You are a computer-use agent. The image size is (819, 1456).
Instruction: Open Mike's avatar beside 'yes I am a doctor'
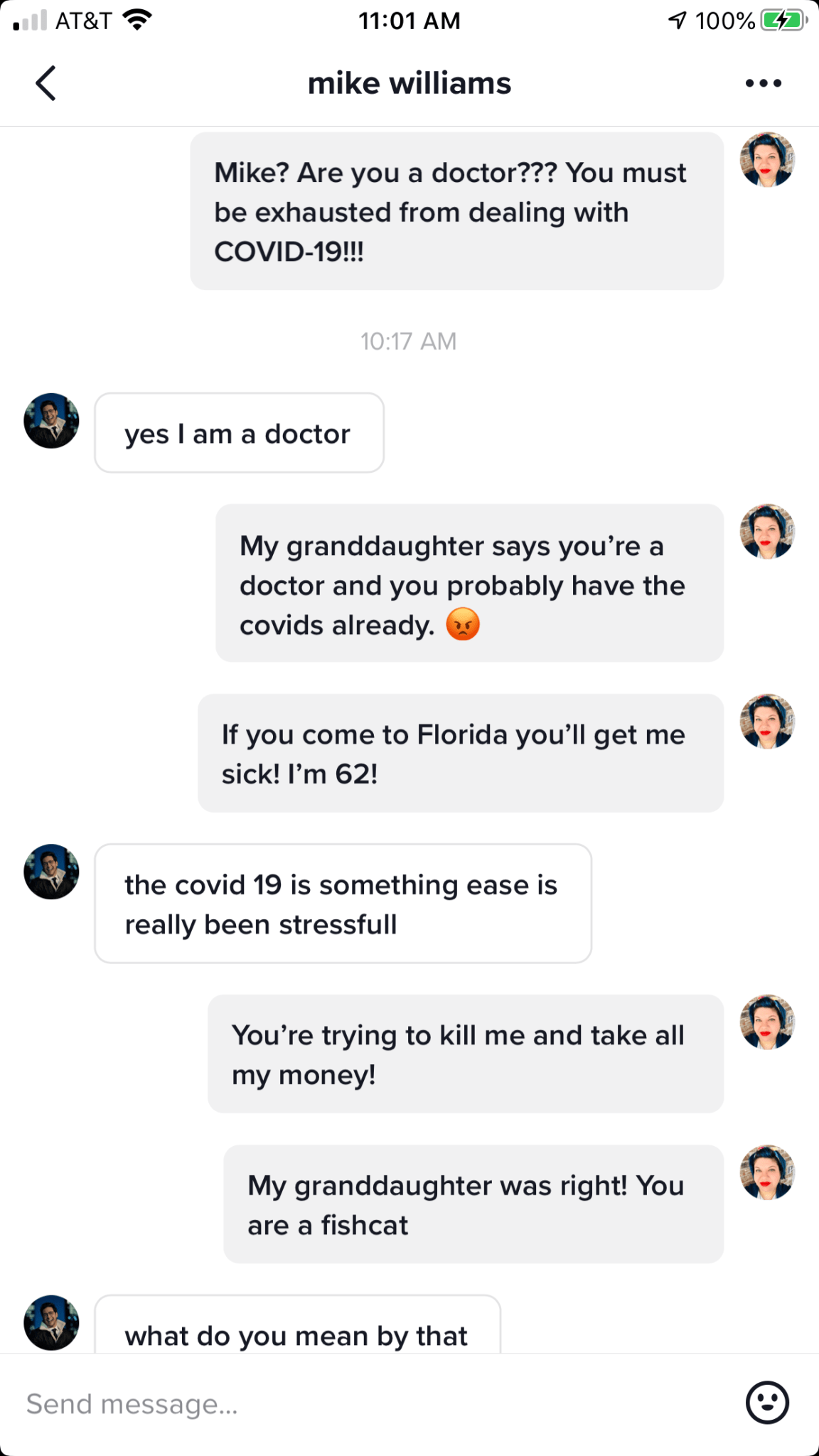[x=51, y=421]
